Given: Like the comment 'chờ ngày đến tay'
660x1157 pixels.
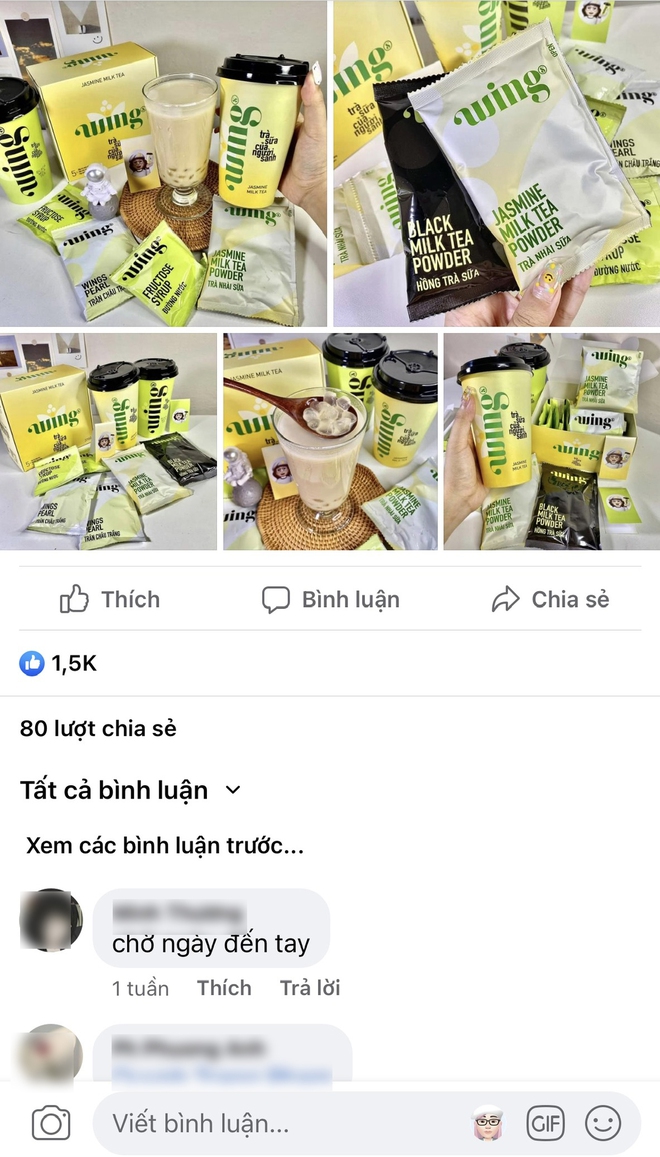Looking at the screenshot, I should click(x=224, y=988).
